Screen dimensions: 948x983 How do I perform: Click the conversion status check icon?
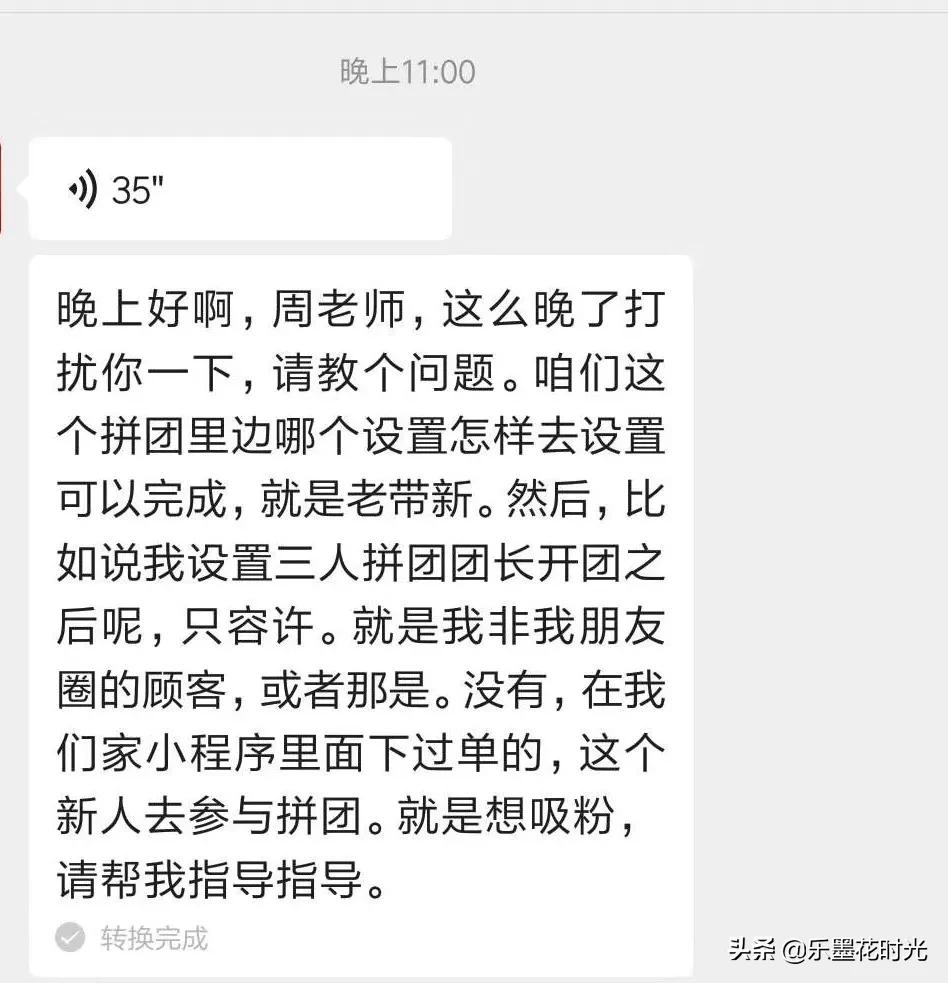(68, 938)
